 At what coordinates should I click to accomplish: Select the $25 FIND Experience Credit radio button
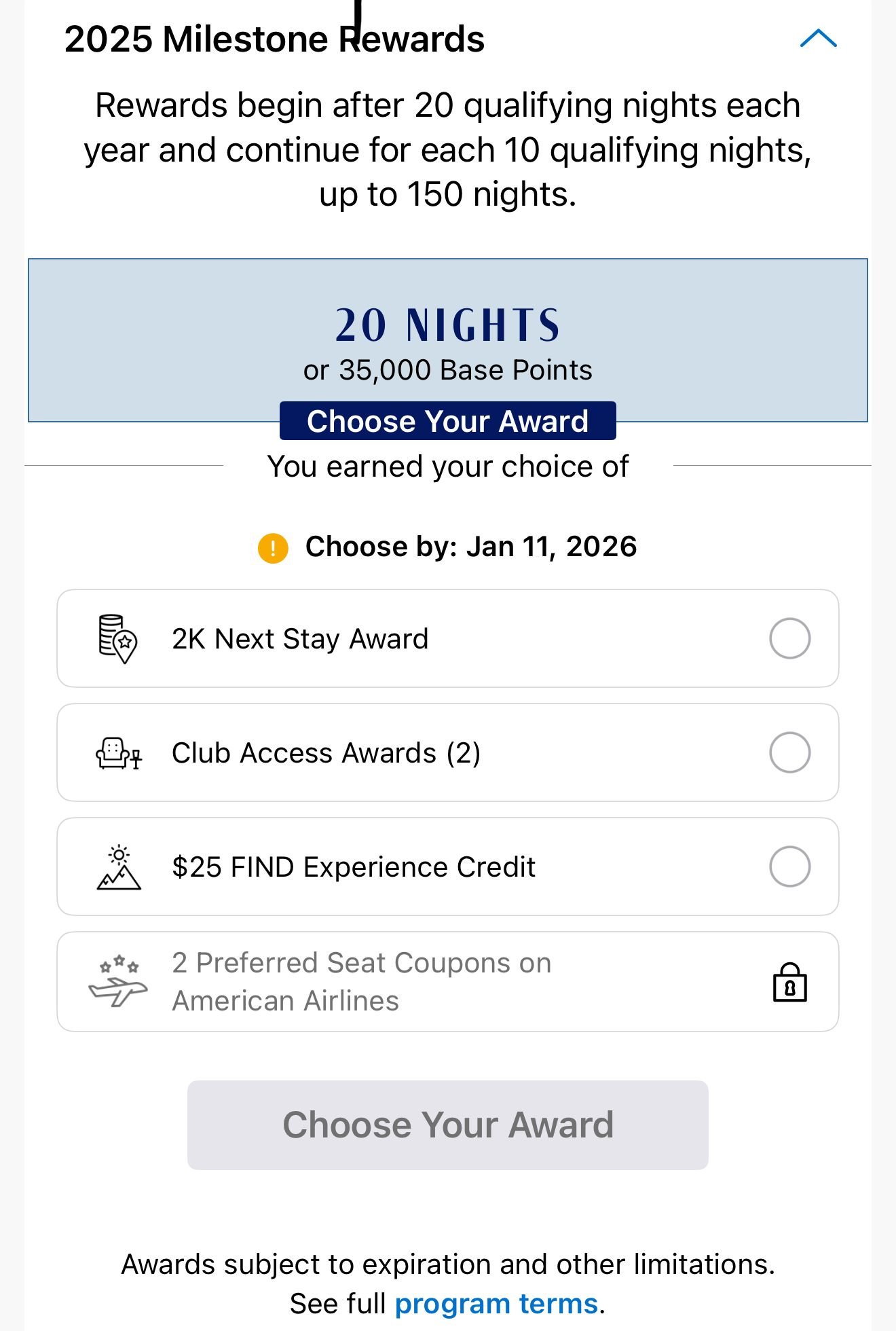point(790,865)
